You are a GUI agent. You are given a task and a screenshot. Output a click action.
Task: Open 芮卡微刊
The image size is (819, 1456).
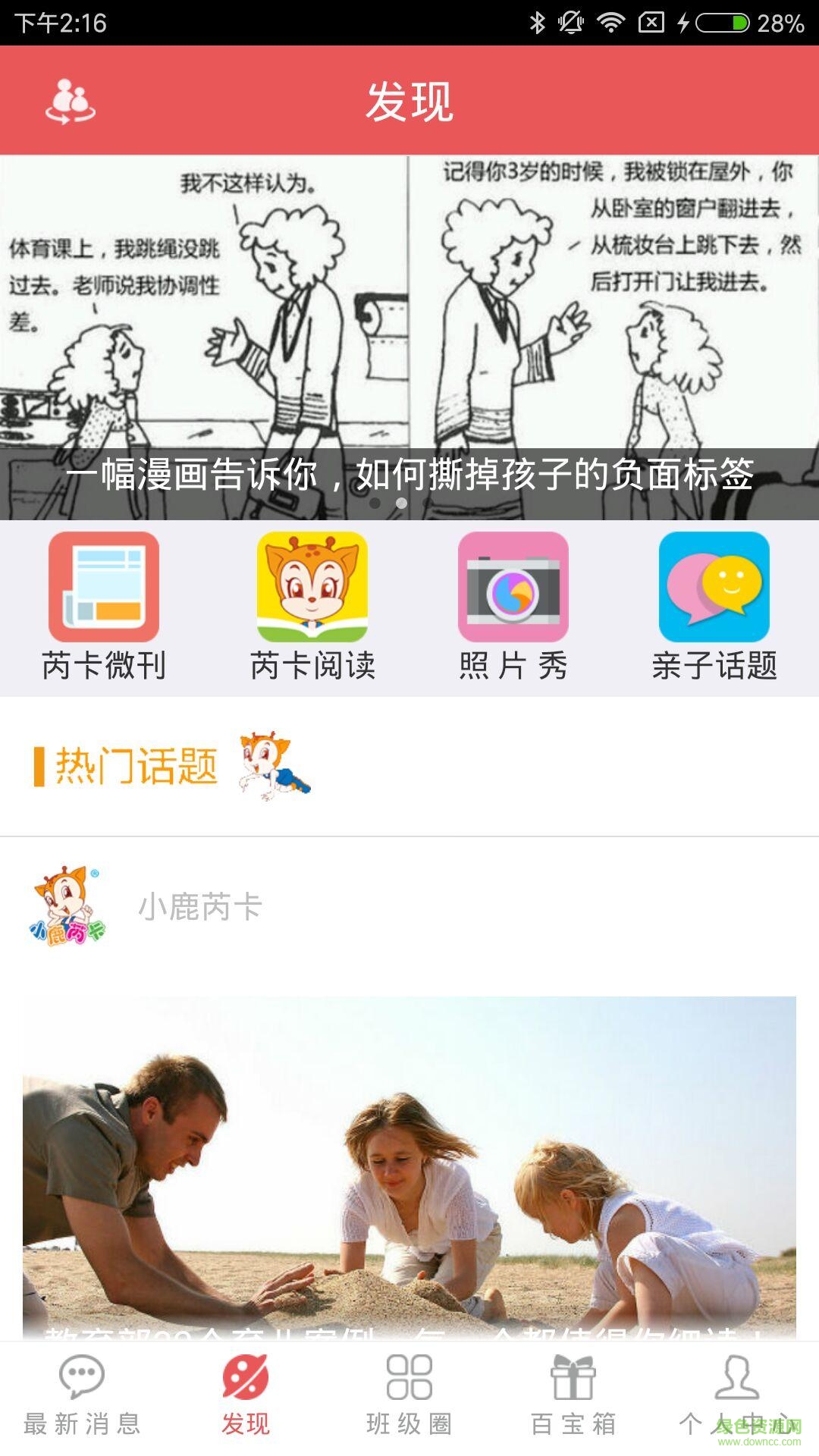click(104, 607)
